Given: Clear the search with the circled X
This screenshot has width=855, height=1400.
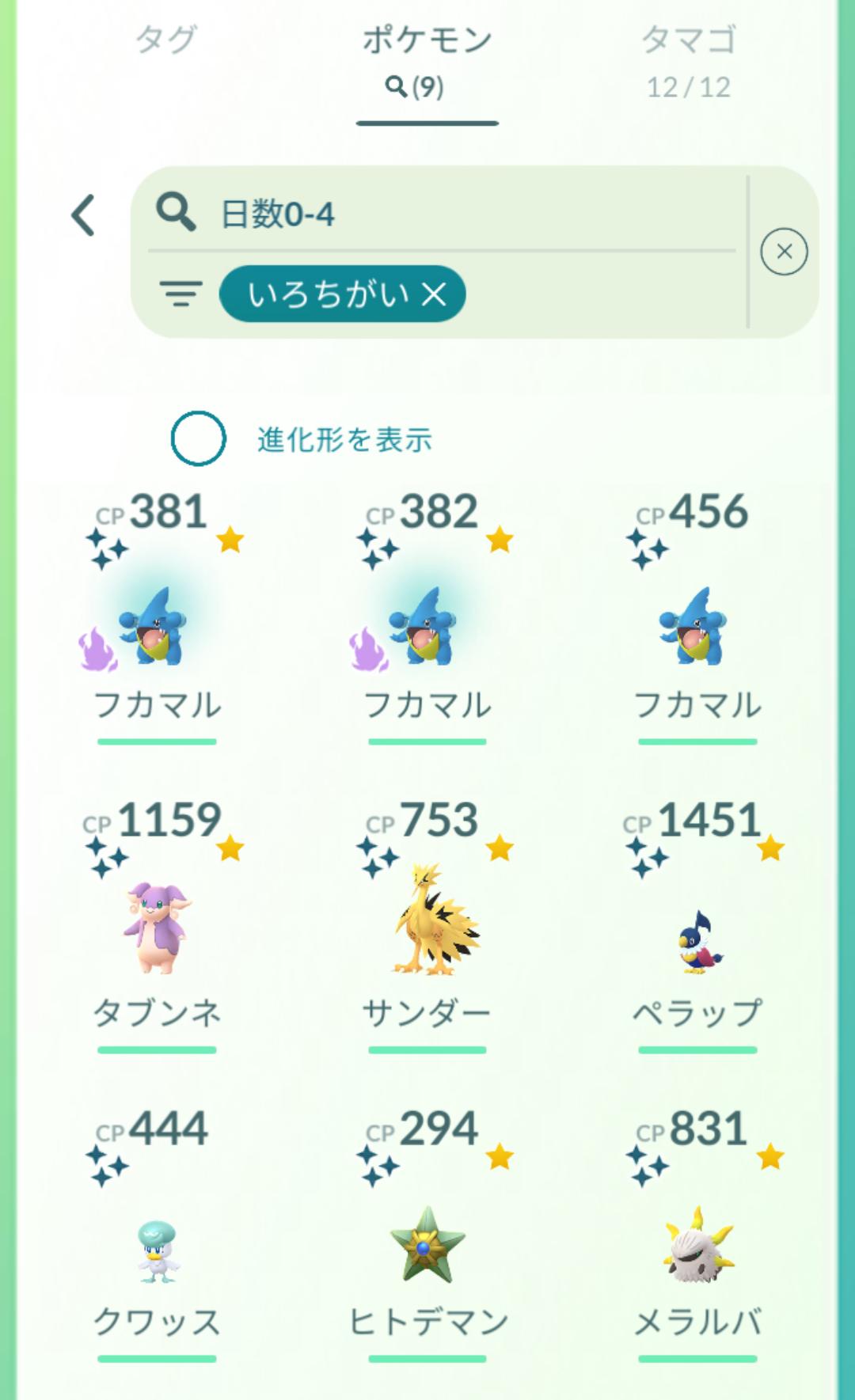Looking at the screenshot, I should [x=784, y=252].
